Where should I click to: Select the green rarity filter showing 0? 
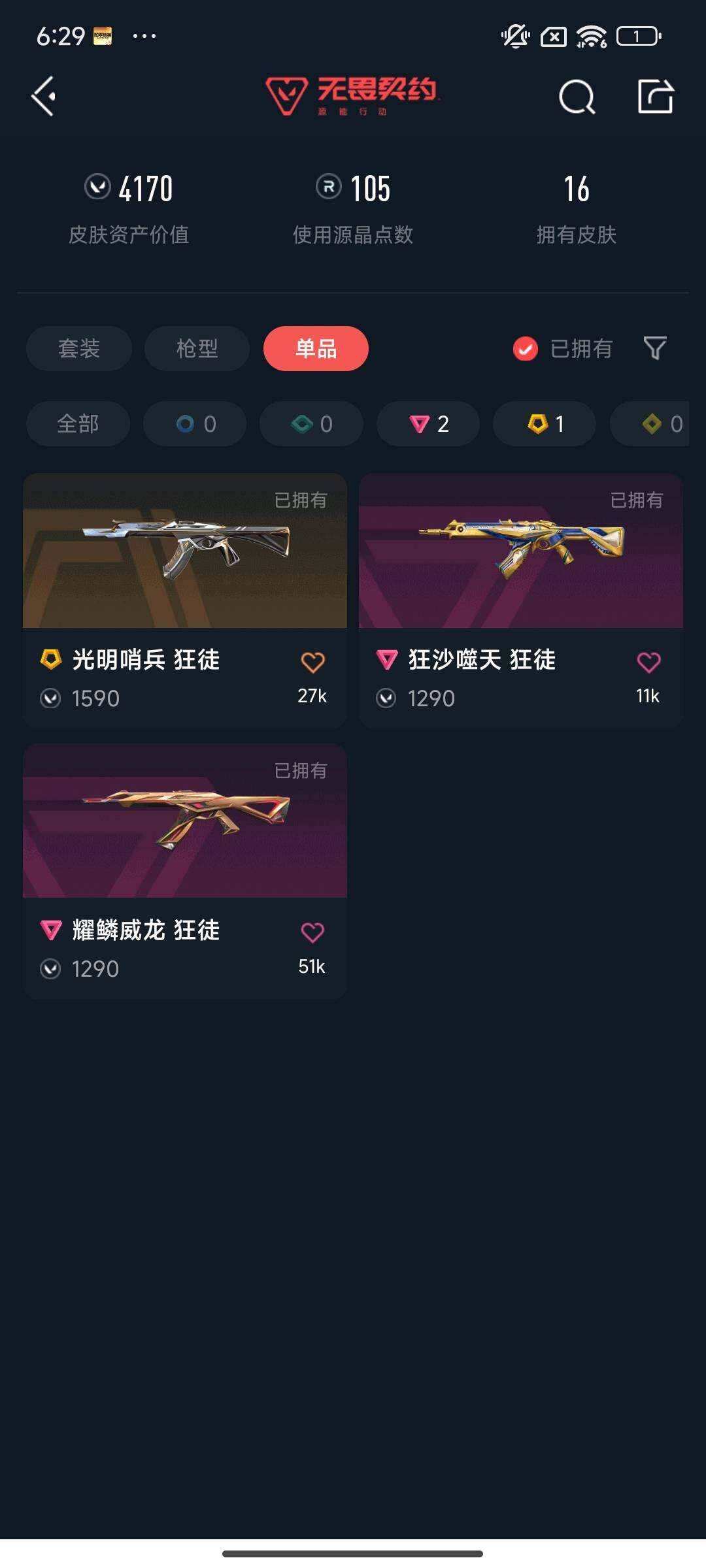311,423
